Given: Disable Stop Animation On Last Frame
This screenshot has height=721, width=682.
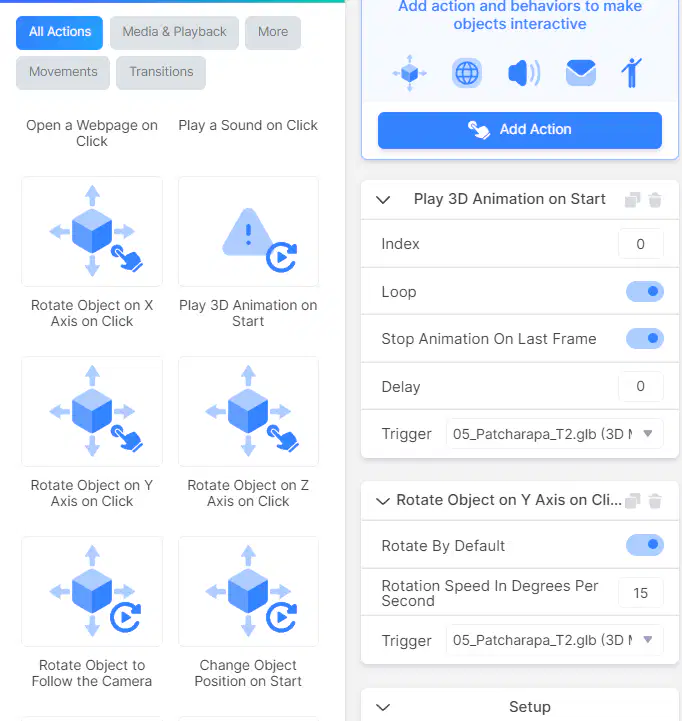Looking at the screenshot, I should pyautogui.click(x=644, y=338).
